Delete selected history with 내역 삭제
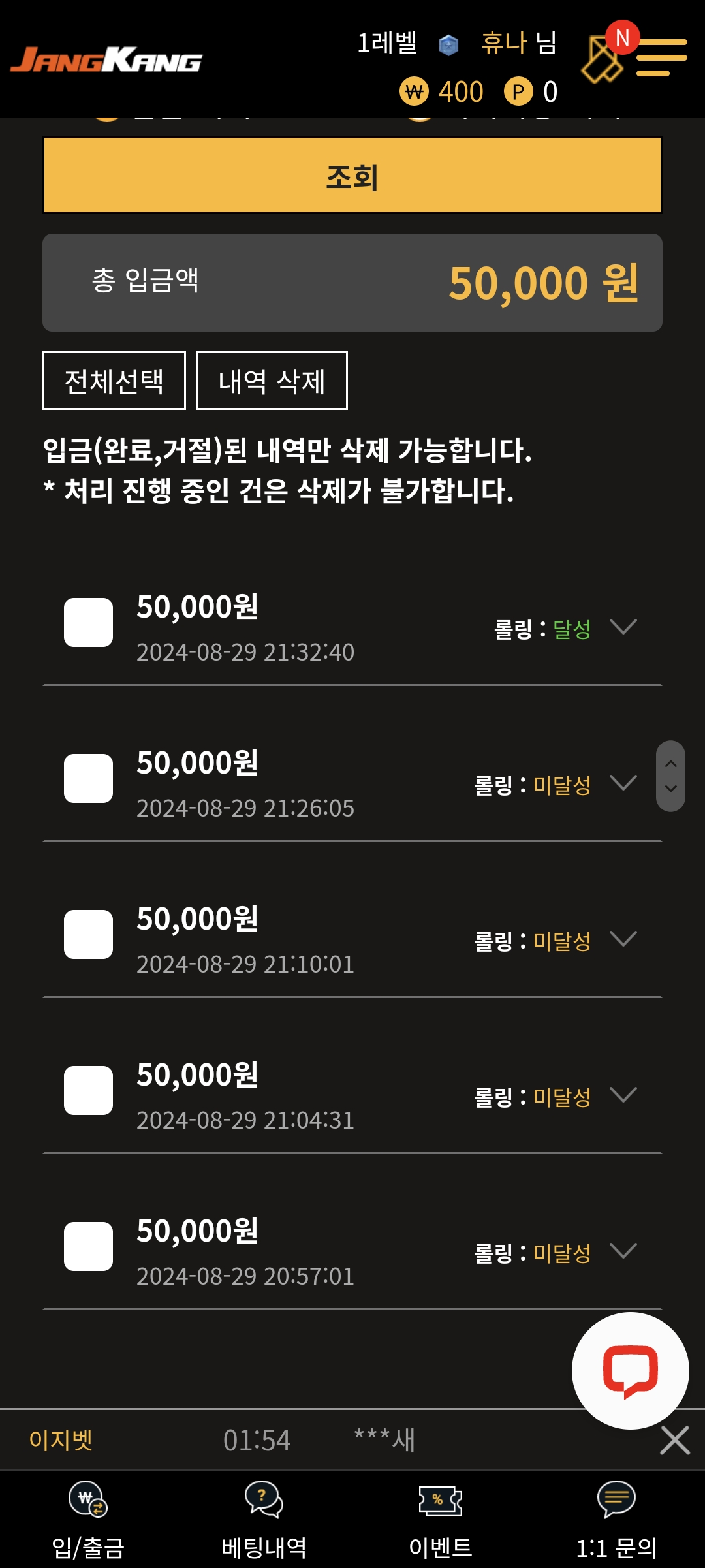Image resolution: width=705 pixels, height=1568 pixels. tap(272, 381)
